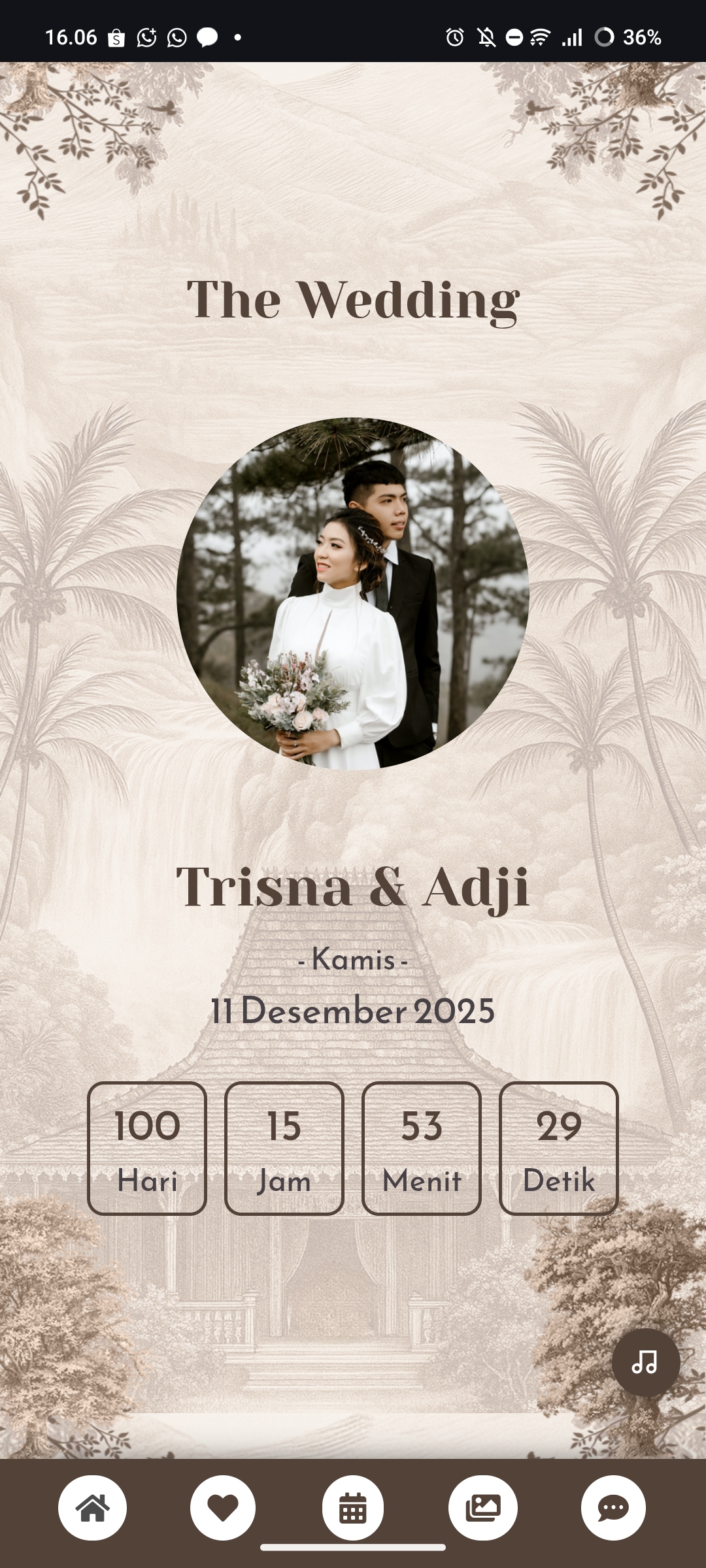Viewport: 706px width, 1568px height.
Task: Toggle the background music button
Action: [x=645, y=1362]
